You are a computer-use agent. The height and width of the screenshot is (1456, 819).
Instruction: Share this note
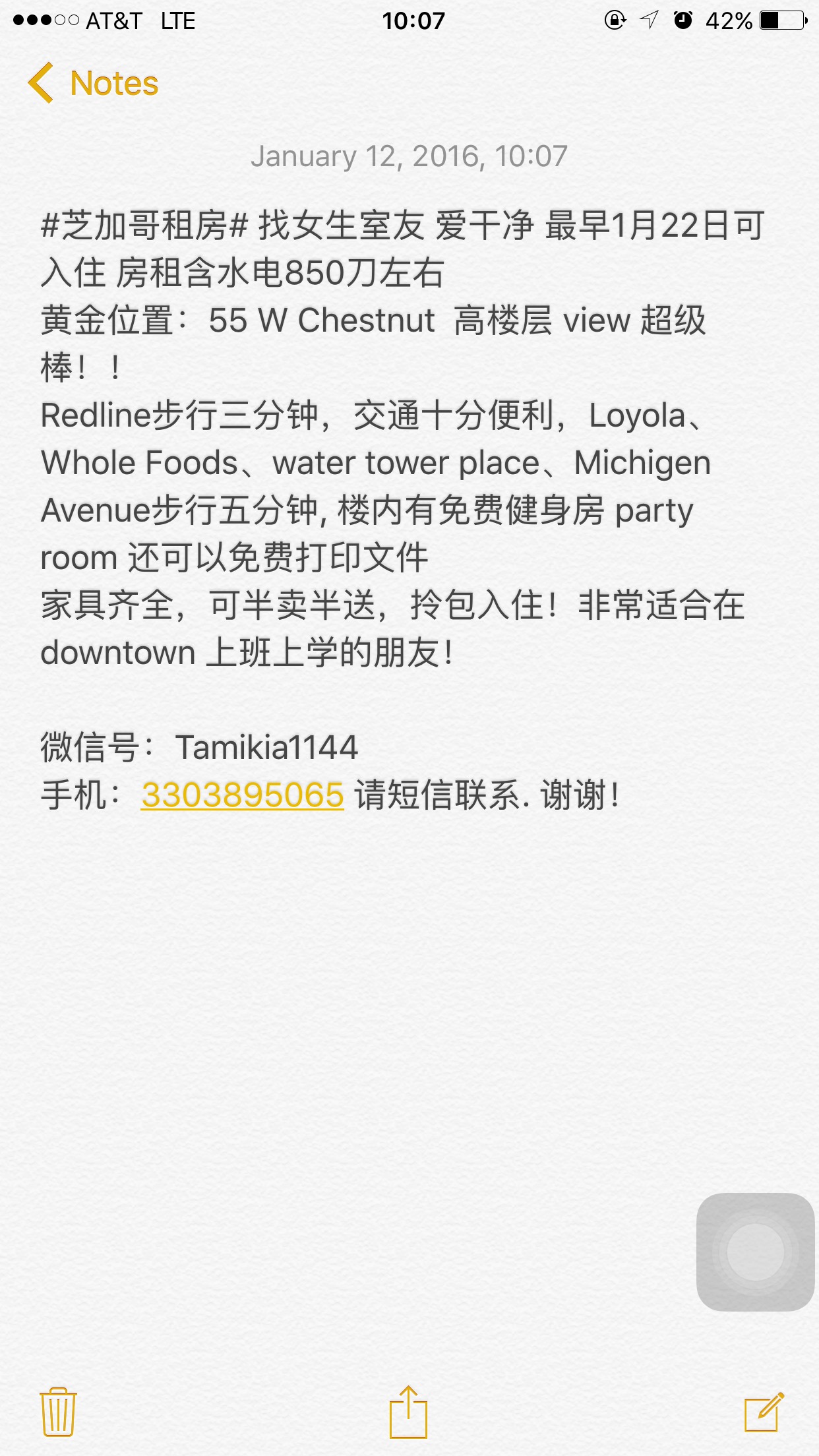[408, 1411]
